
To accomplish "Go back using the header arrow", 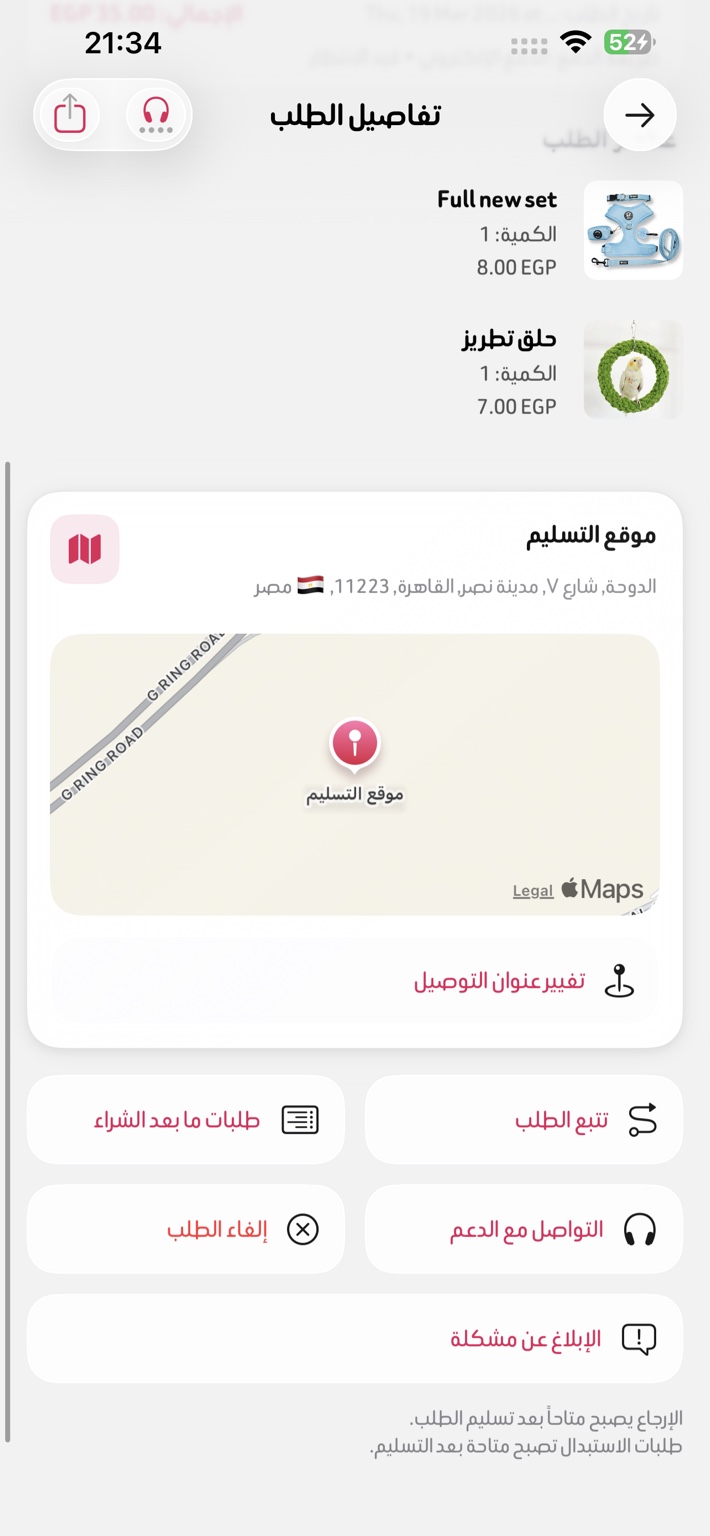I will (x=640, y=115).
